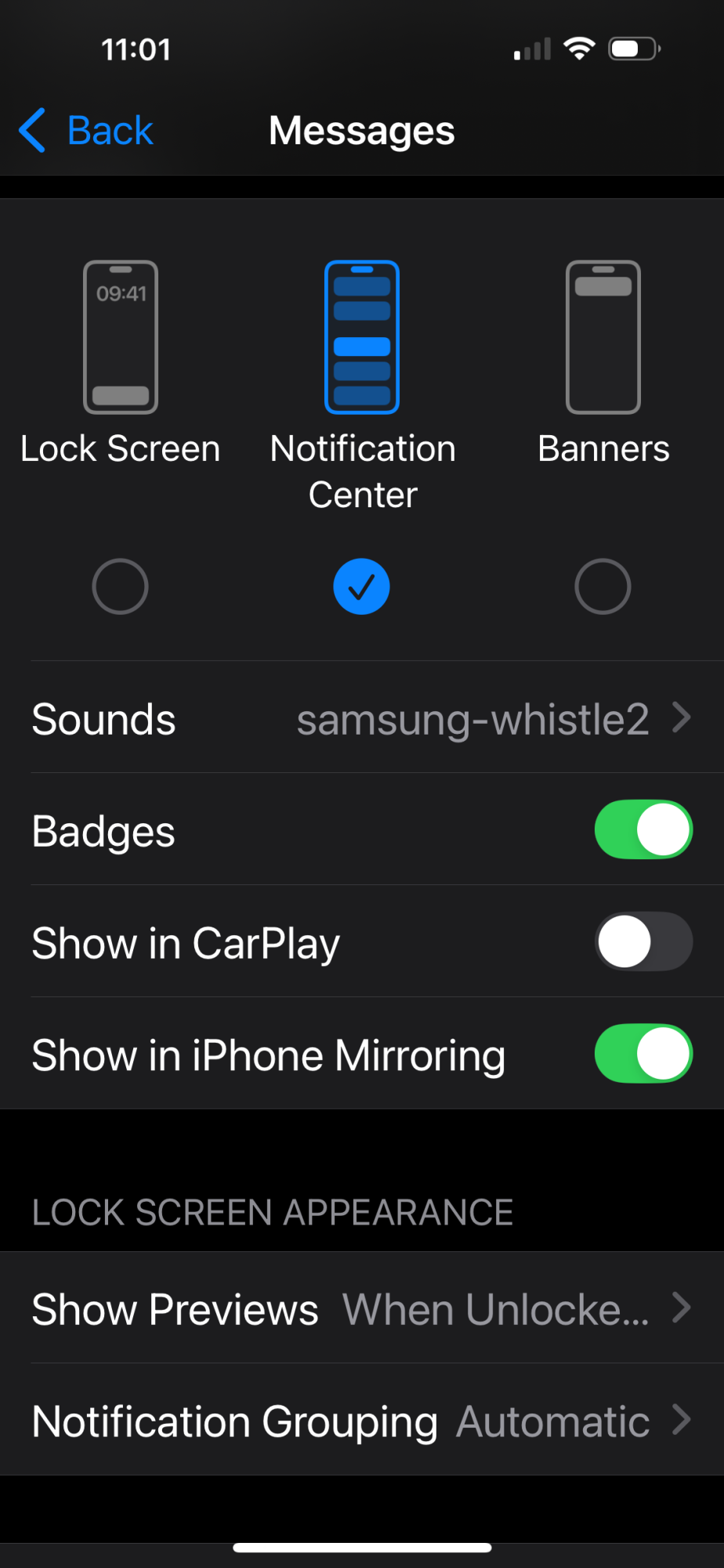Enable Lock Screen alerts for Messages
Viewport: 724px width, 1568px height.
120,586
